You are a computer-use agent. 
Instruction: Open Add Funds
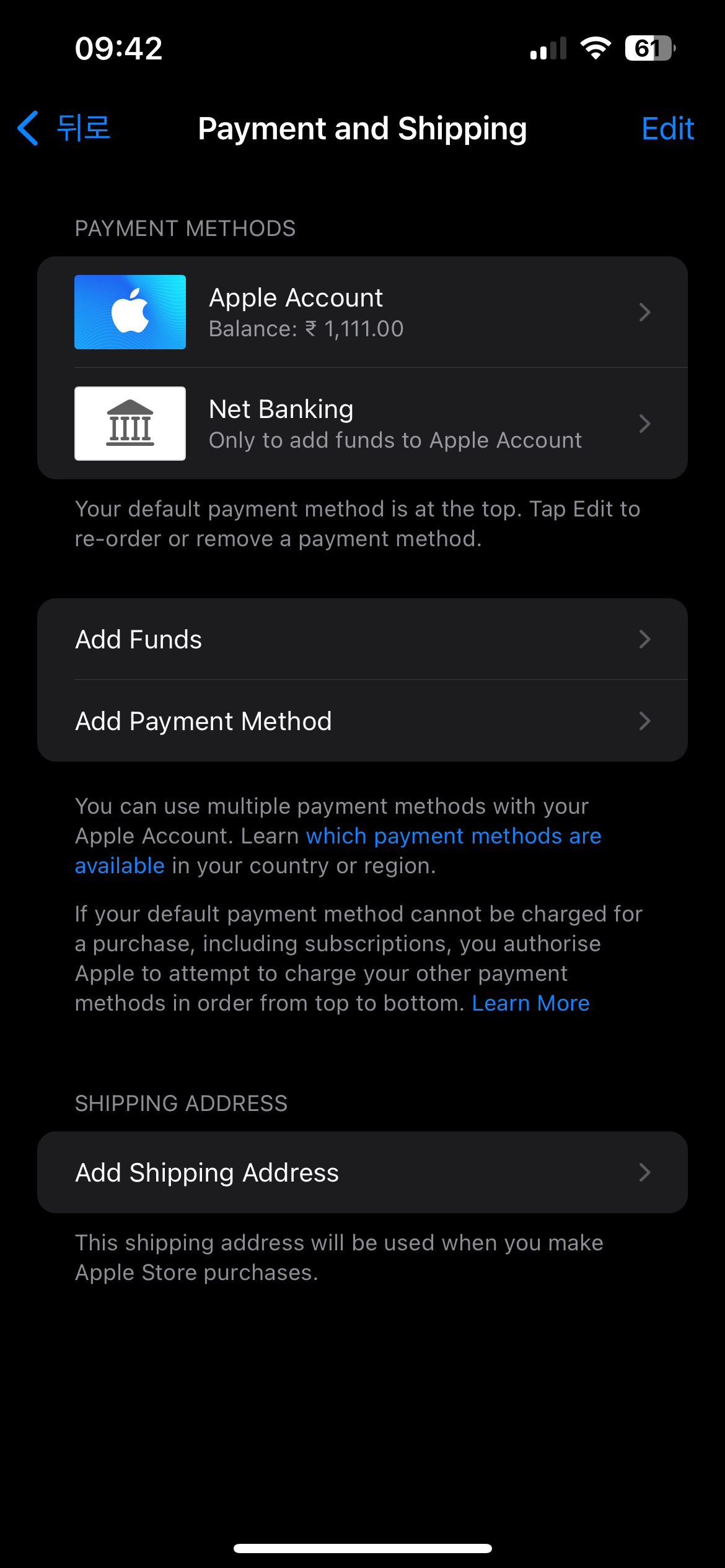(x=362, y=639)
